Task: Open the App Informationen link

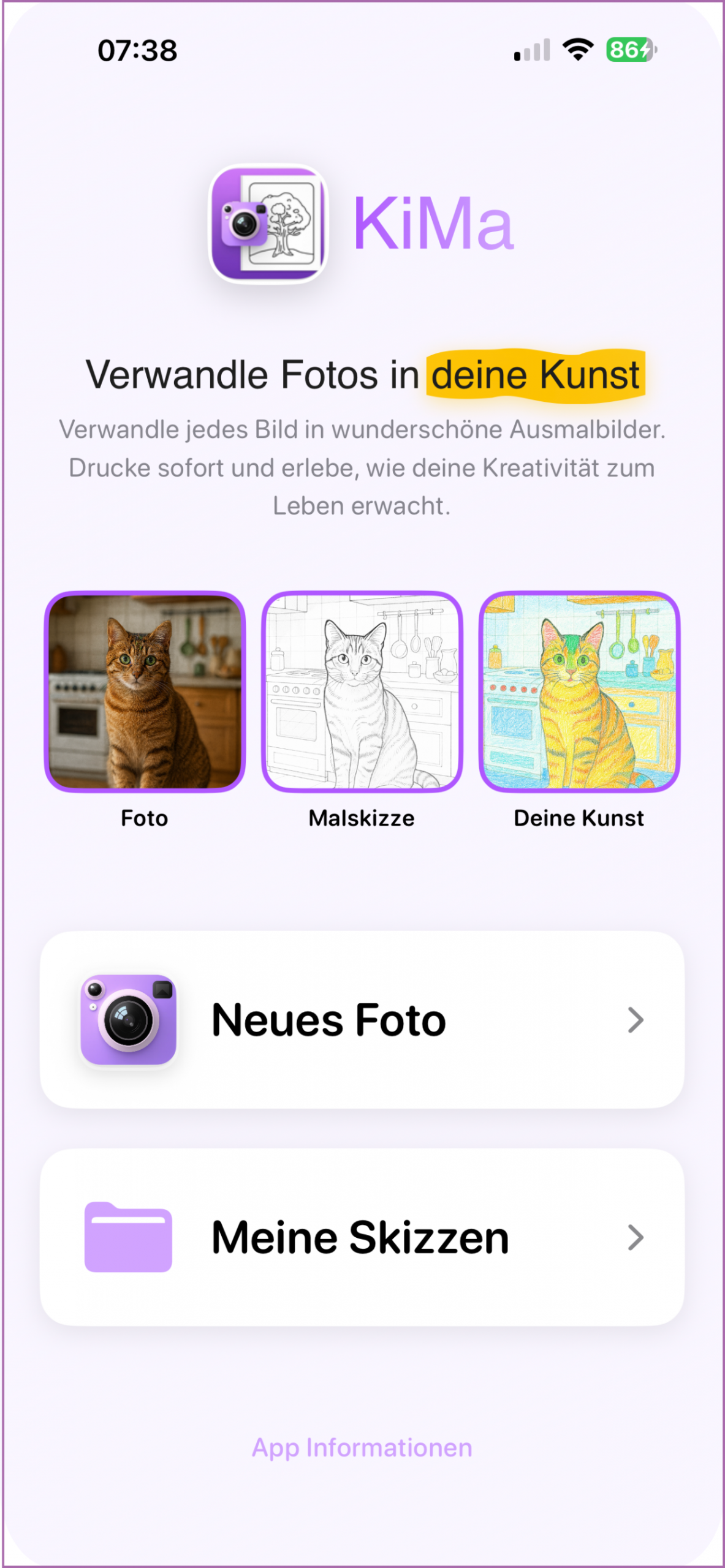Action: point(362,1448)
